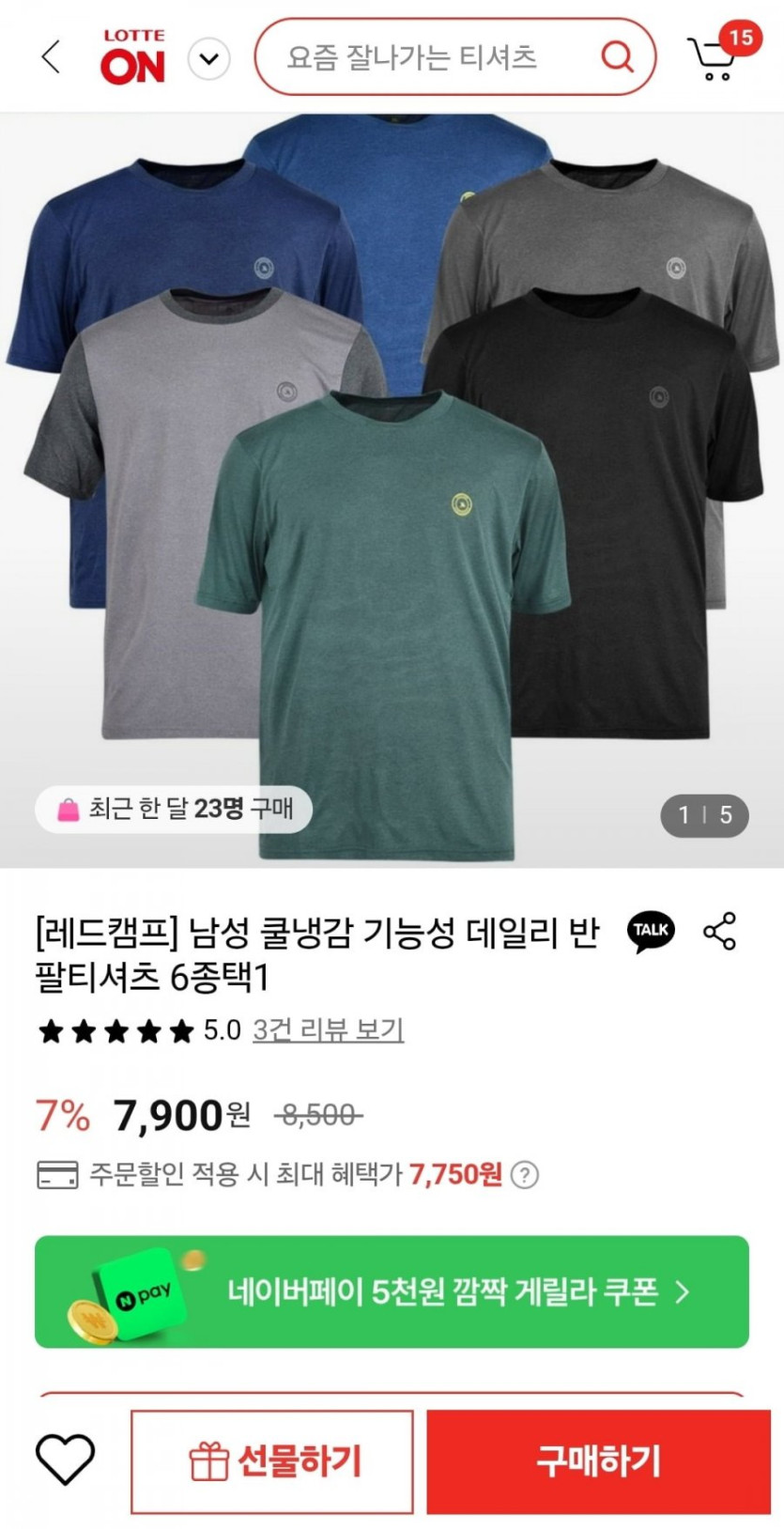Screen dimensions: 784x1529
Task: Tap the card payment discount icon row
Action: (x=54, y=1173)
